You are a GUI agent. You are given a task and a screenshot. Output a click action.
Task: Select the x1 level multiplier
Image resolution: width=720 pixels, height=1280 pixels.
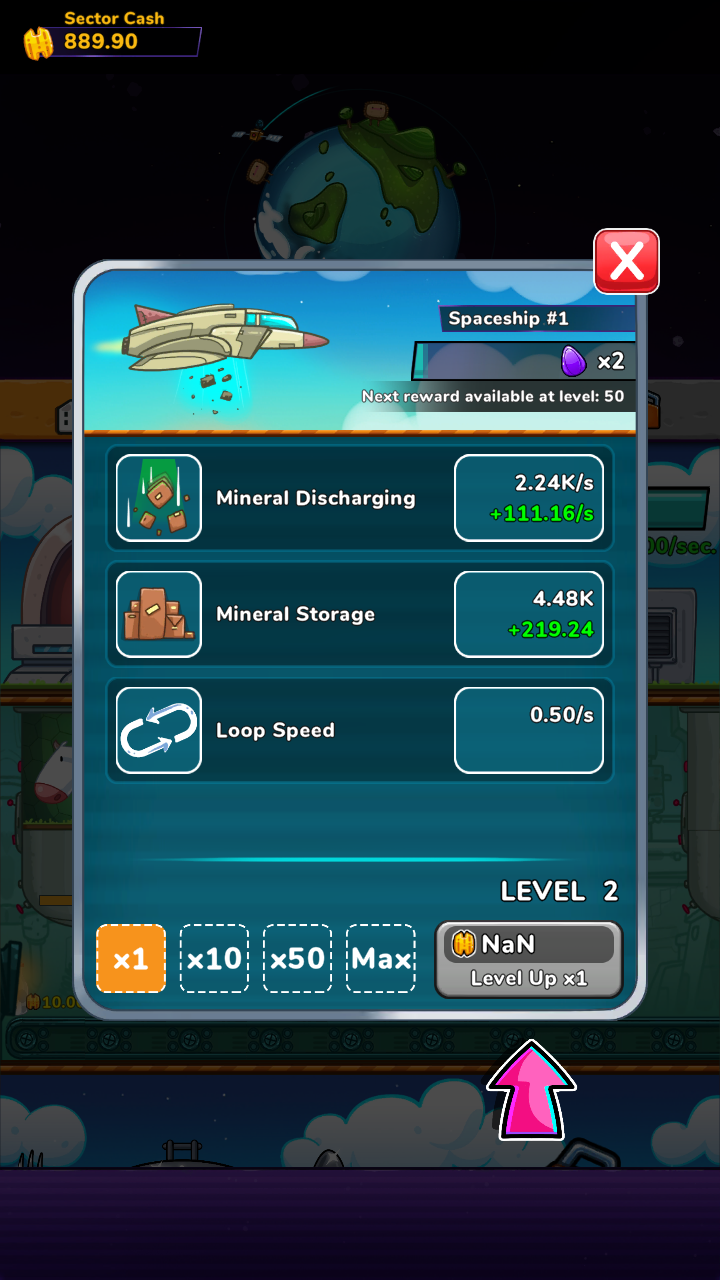coord(131,959)
